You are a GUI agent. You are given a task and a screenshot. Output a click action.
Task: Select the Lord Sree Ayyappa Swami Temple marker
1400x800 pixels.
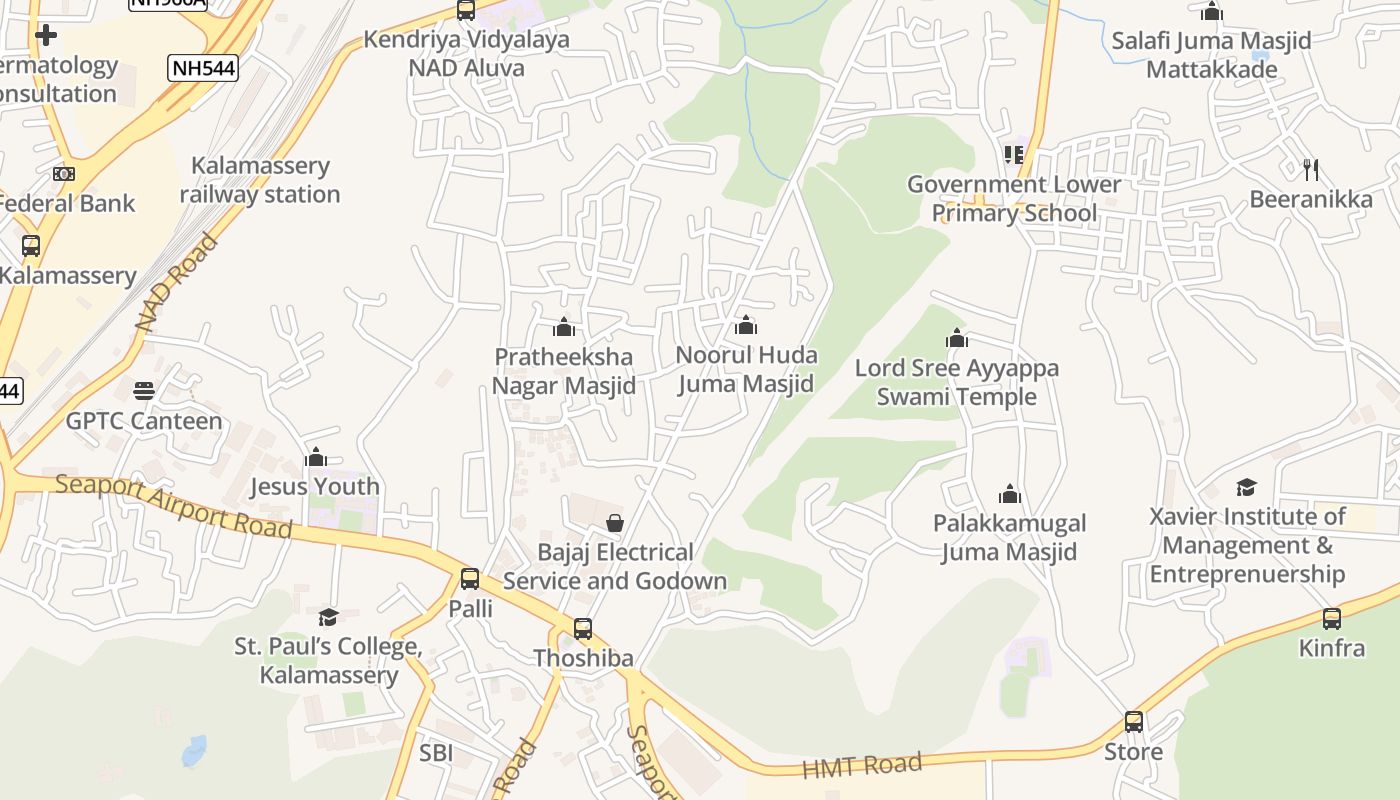pyautogui.click(x=957, y=339)
